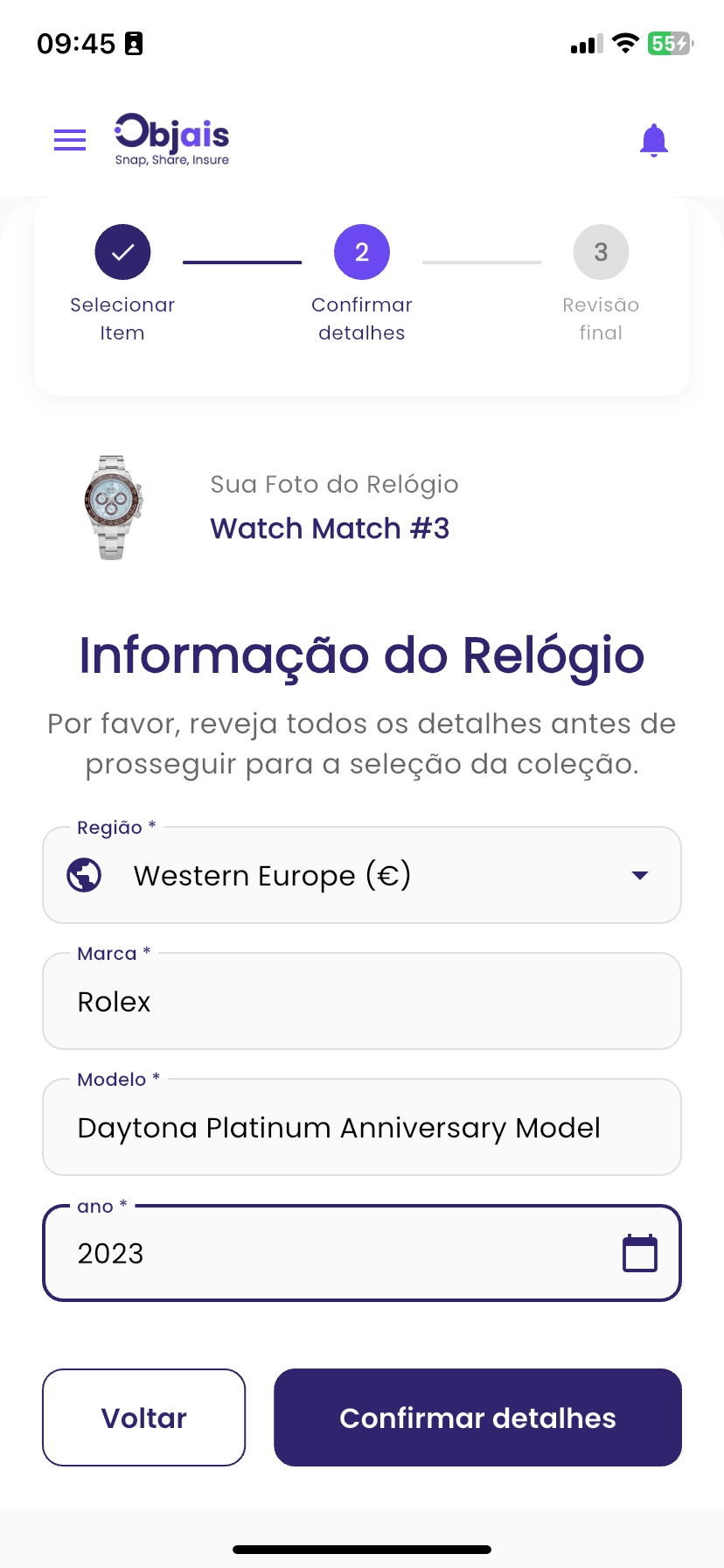This screenshot has width=724, height=1568.
Task: Tap the Voltar button
Action: (144, 1417)
